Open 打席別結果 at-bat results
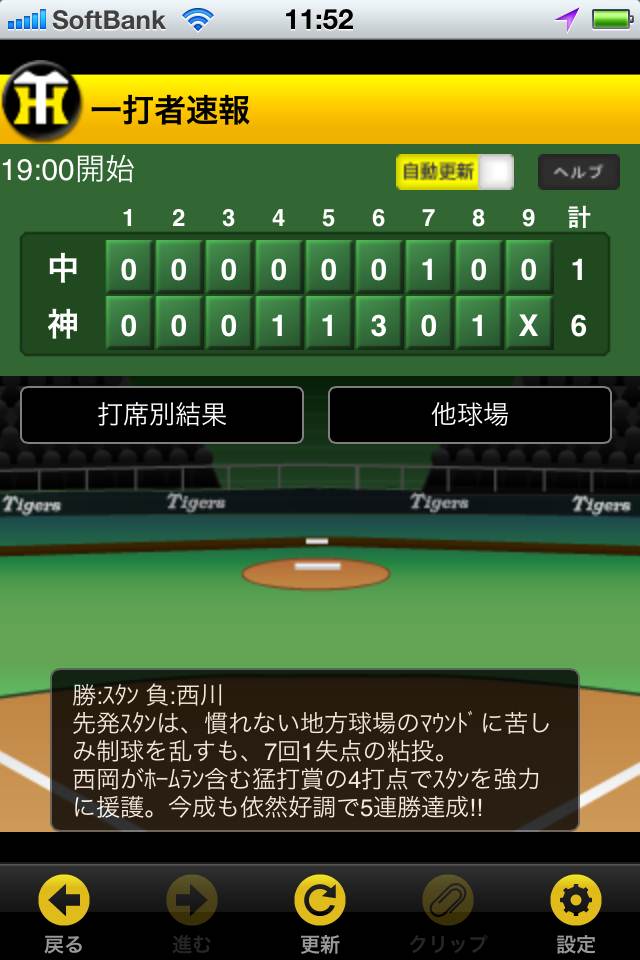The width and height of the screenshot is (640, 960). pos(162,415)
